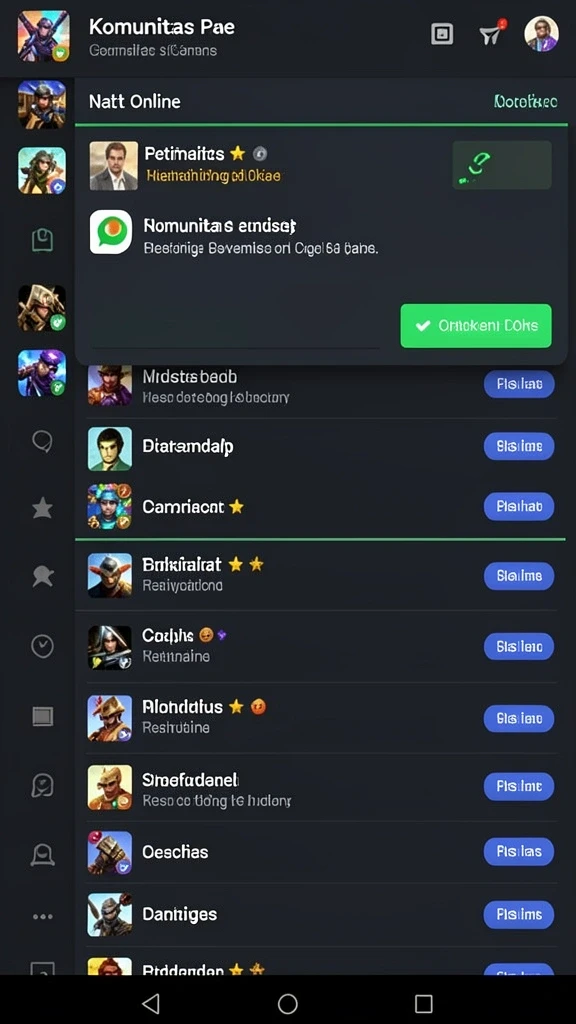Go back with the system back button
The image size is (576, 1024).
point(151,1003)
